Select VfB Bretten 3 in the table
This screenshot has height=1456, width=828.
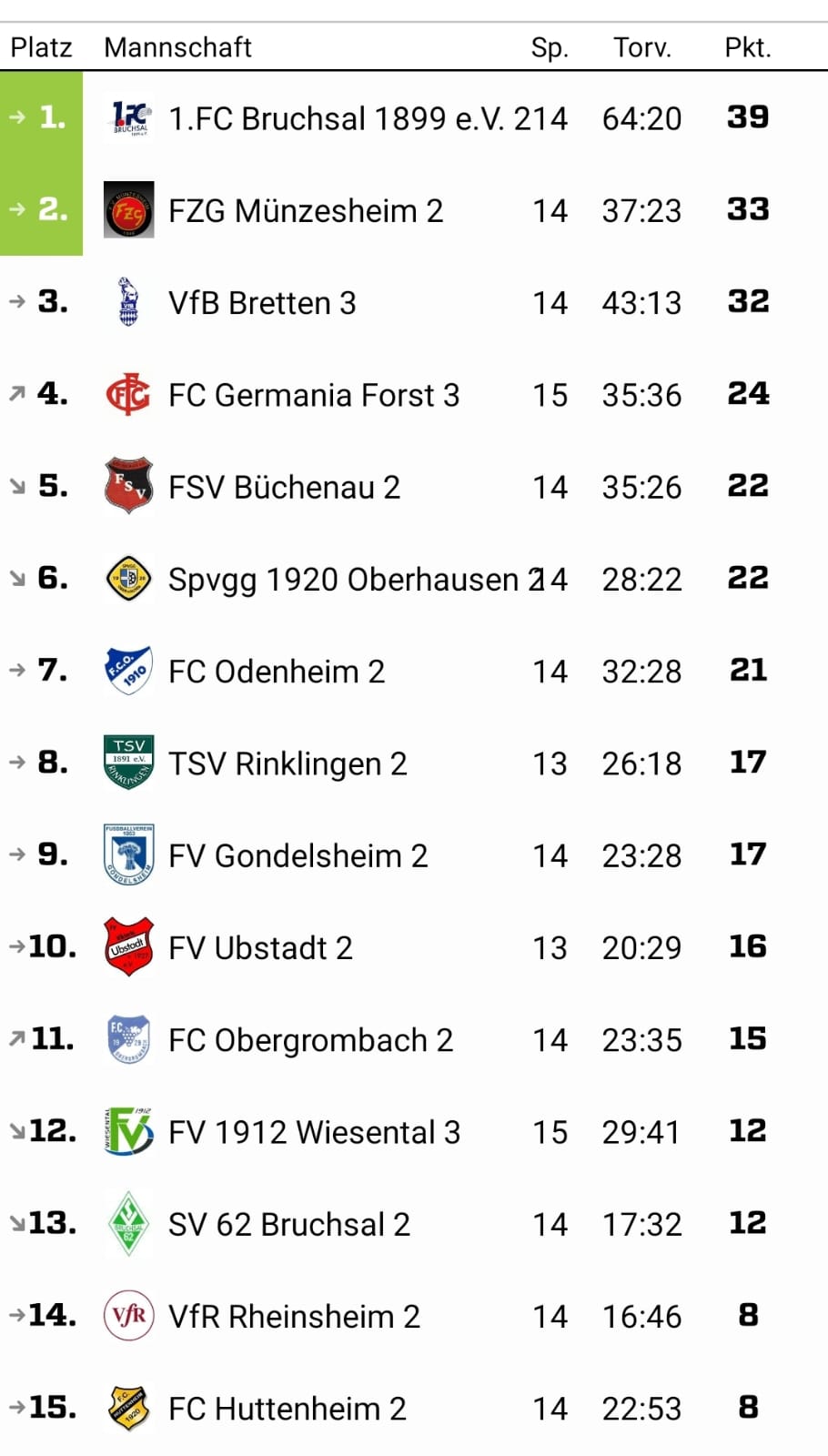click(x=262, y=303)
